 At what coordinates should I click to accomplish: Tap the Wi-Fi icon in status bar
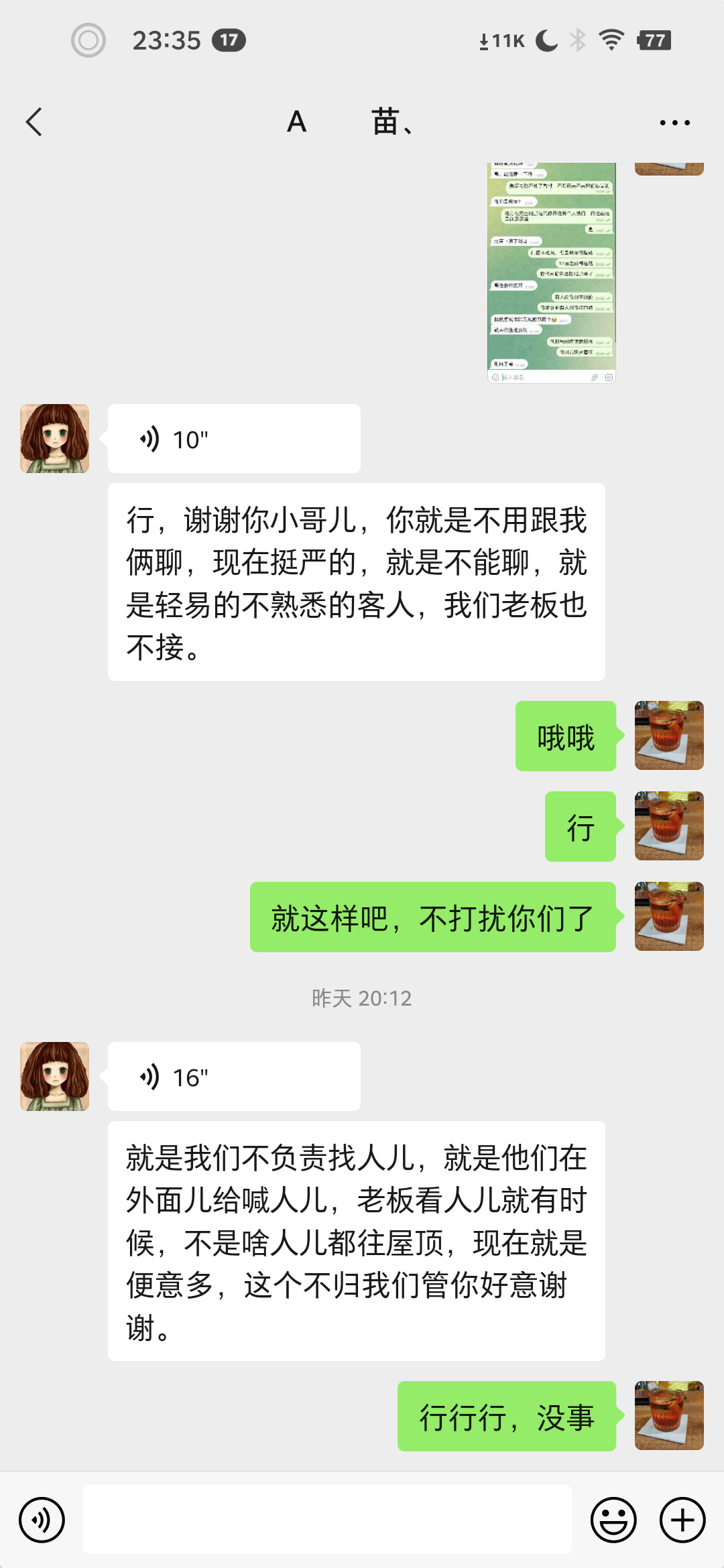coord(611,40)
